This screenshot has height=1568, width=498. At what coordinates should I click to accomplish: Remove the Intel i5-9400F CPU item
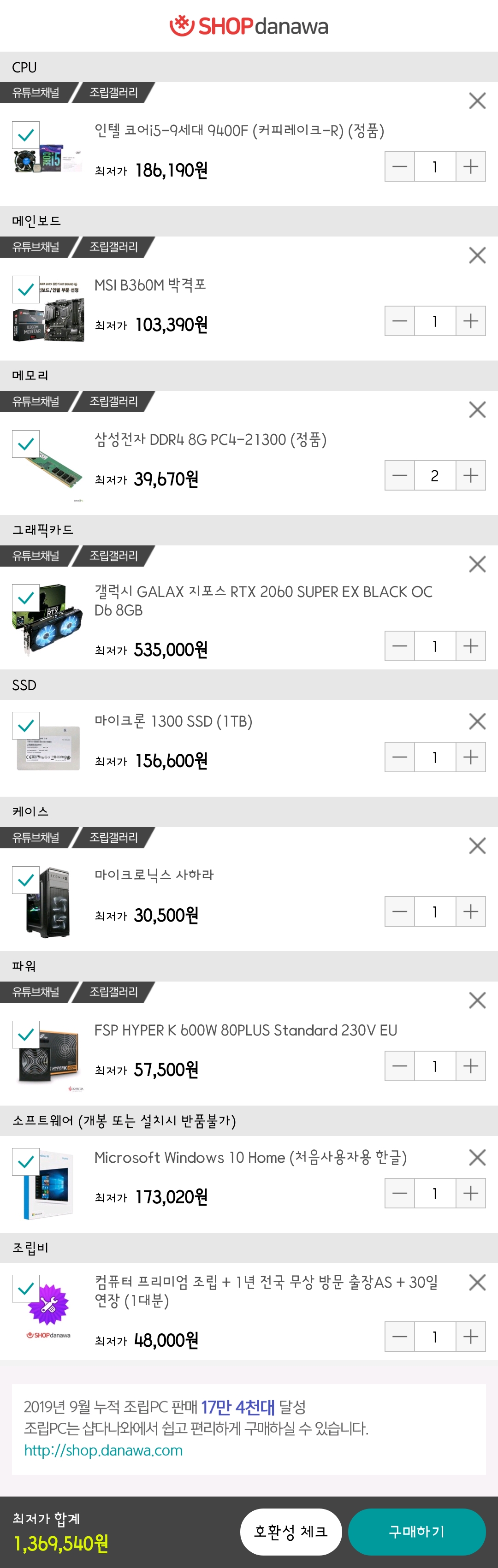477,101
